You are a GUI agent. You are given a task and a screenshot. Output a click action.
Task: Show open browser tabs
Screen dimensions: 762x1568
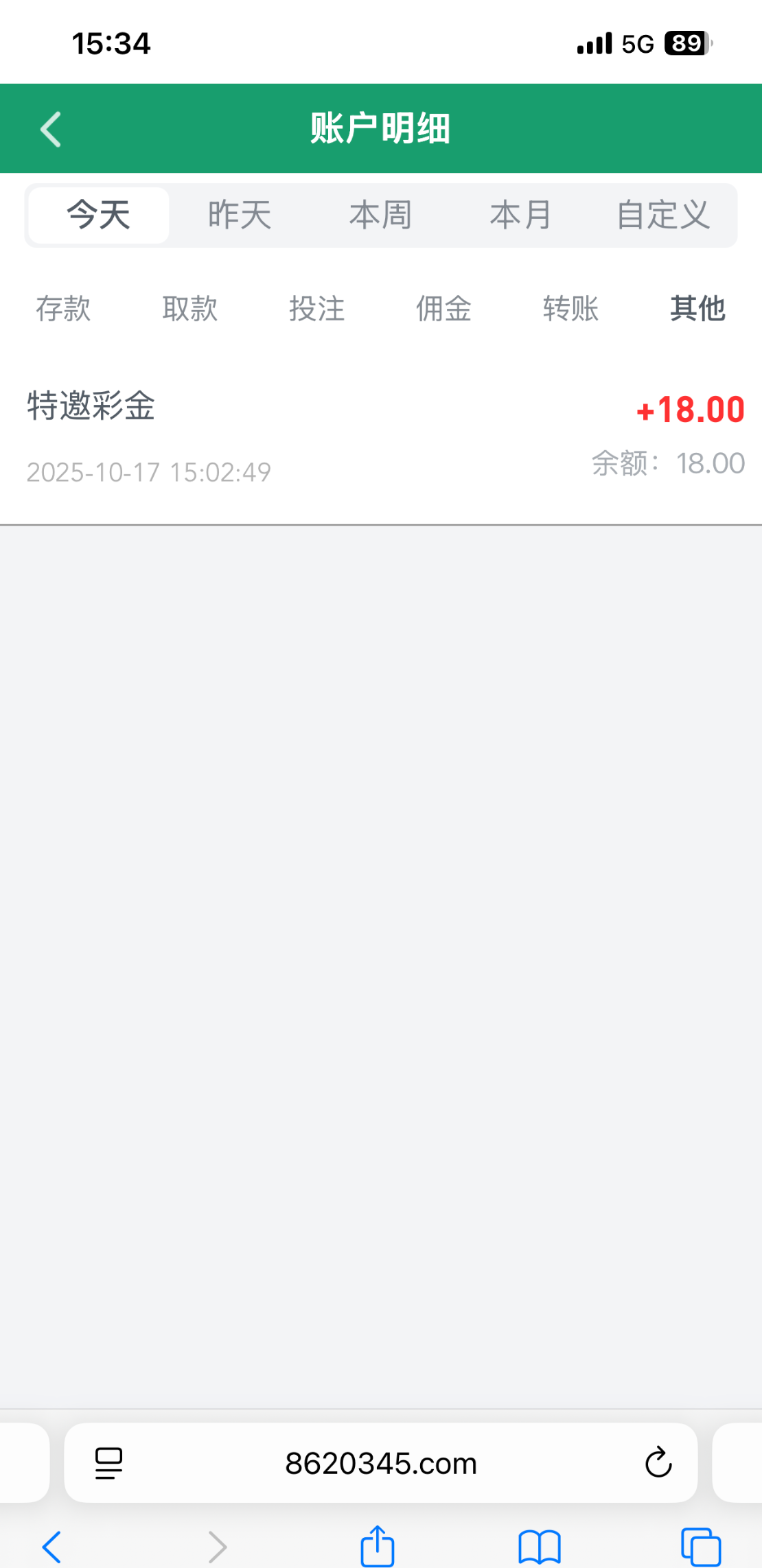tap(700, 1547)
